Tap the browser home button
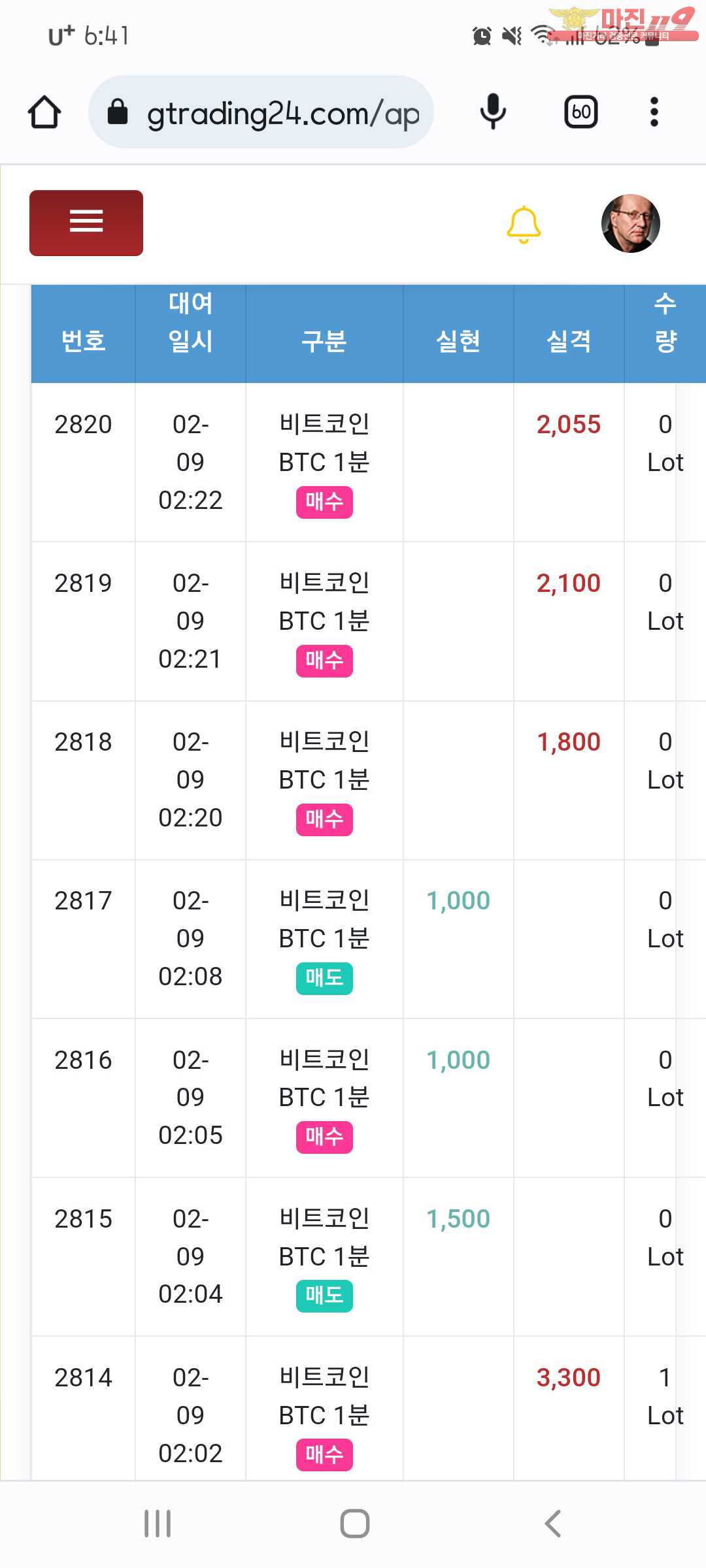Screen dimensions: 706x1568 [44, 112]
